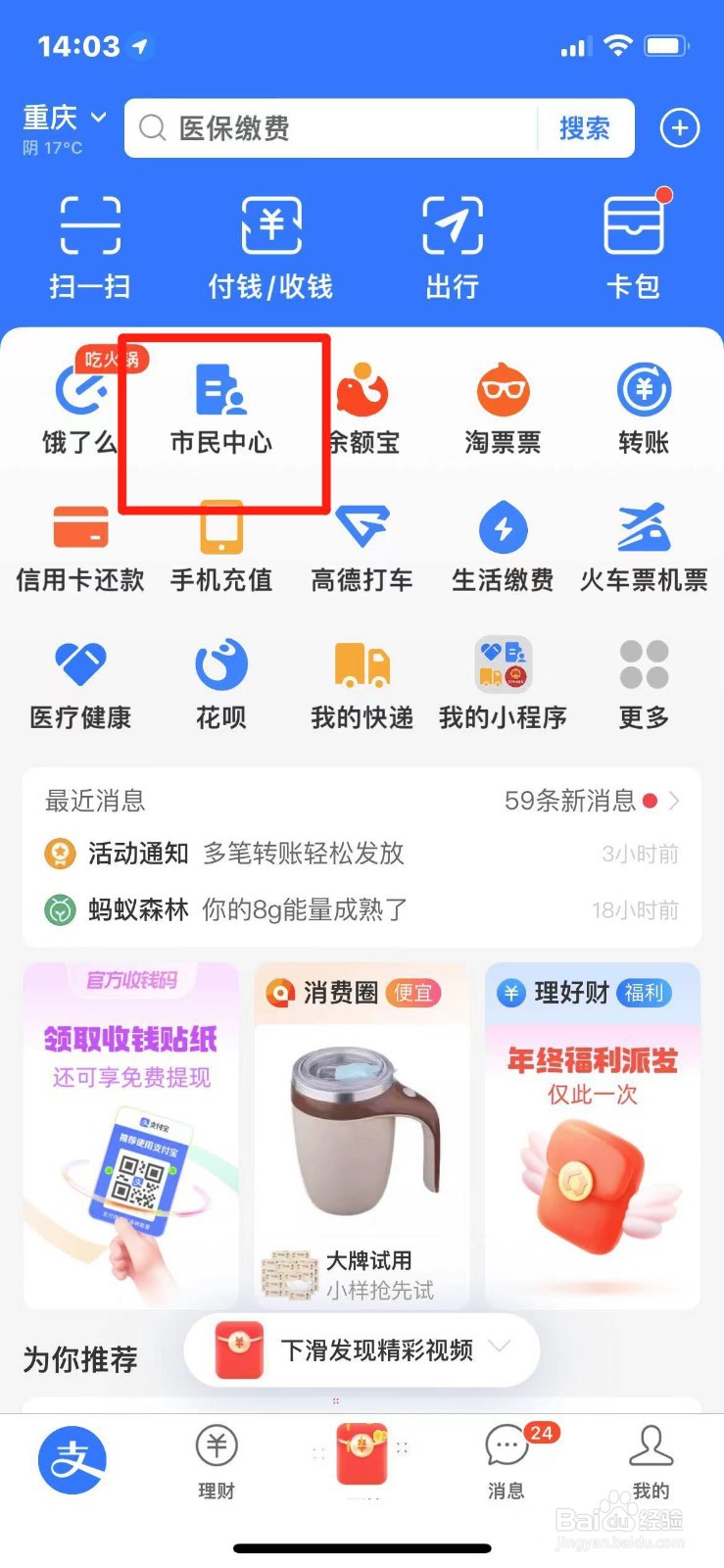Select the 付钱/收钱 payment icon
The image size is (724, 1568).
pyautogui.click(x=271, y=245)
